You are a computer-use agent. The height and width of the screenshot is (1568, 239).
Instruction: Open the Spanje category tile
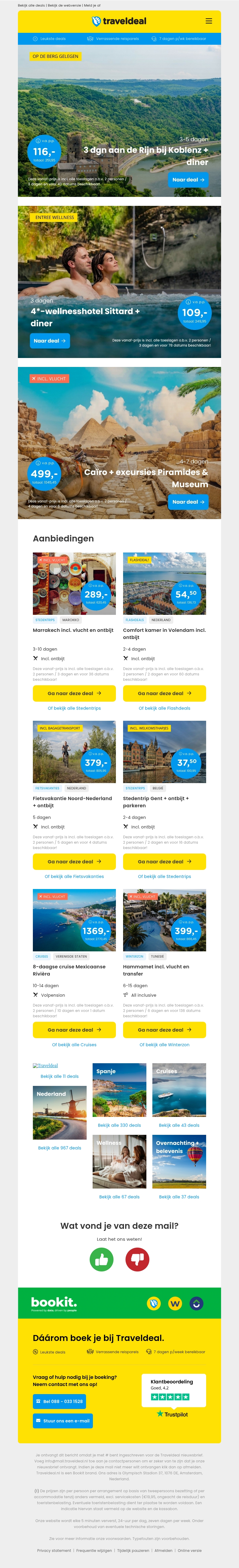(x=119, y=1090)
